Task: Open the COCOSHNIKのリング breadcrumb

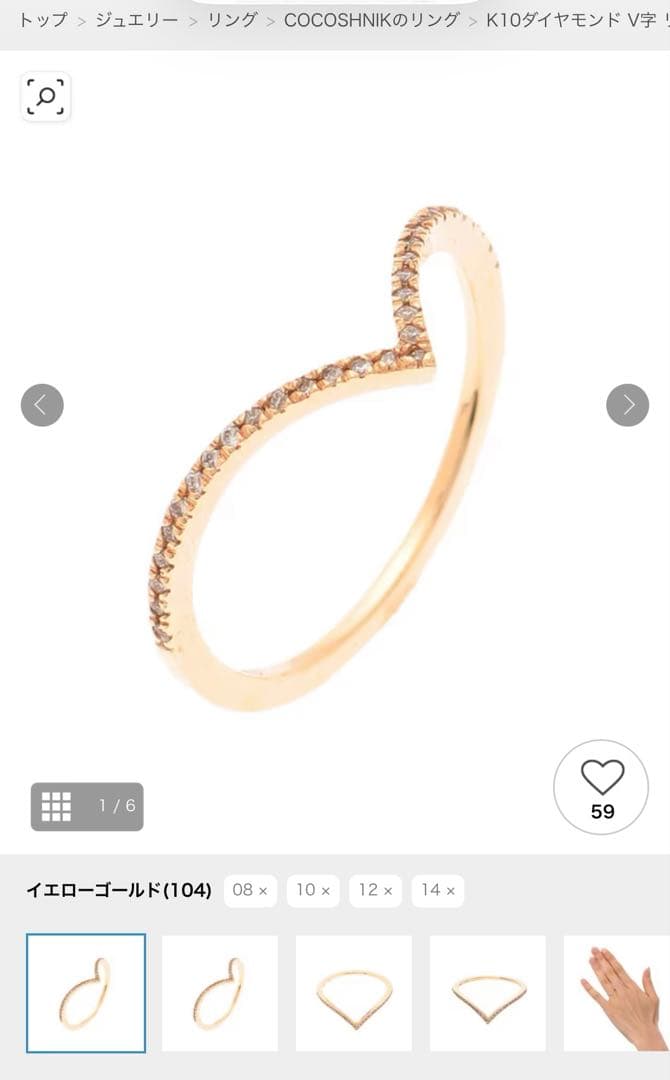Action: click(372, 19)
